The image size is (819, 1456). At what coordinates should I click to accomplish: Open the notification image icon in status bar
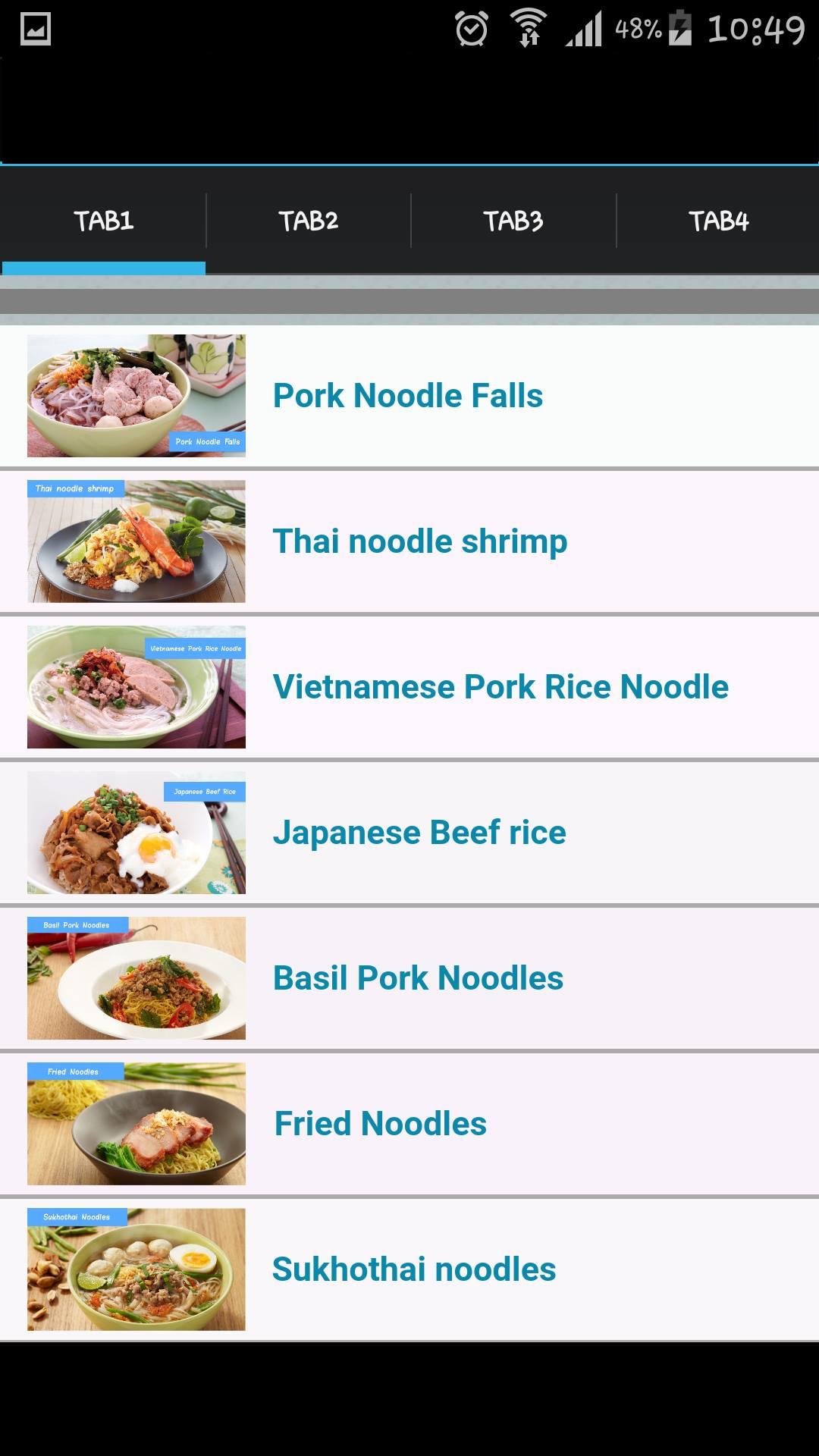[x=35, y=29]
